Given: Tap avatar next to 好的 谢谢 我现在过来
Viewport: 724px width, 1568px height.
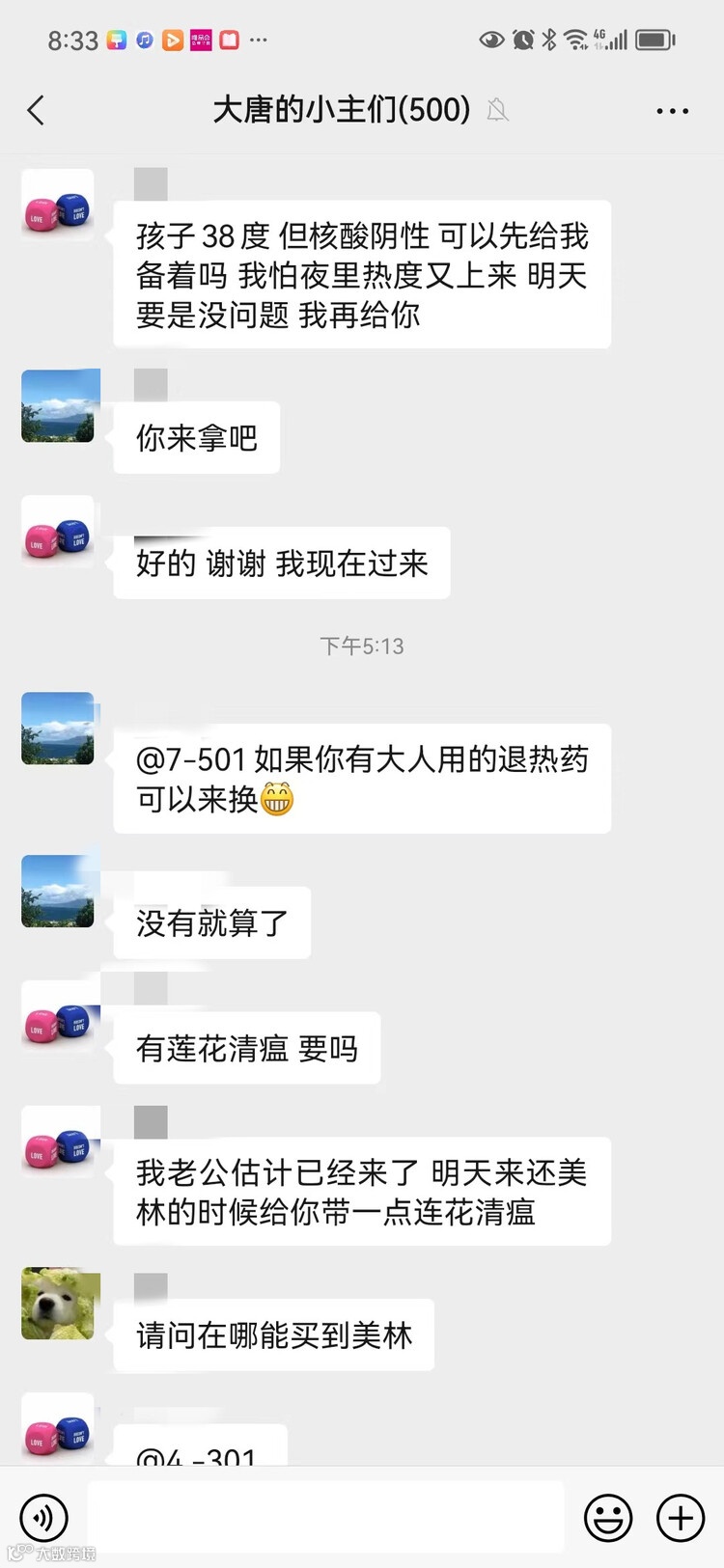Looking at the screenshot, I should tap(59, 533).
